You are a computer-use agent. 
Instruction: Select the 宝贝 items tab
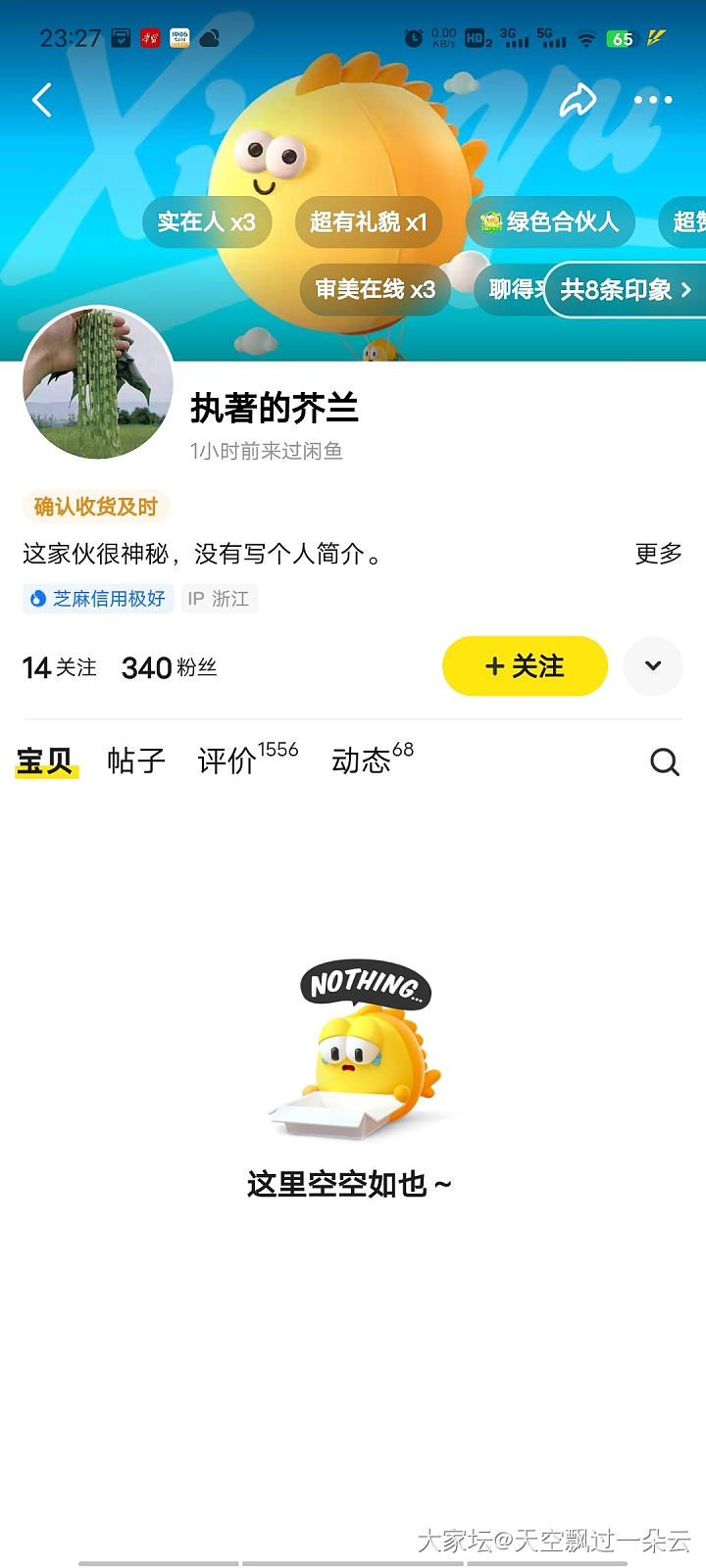point(45,760)
